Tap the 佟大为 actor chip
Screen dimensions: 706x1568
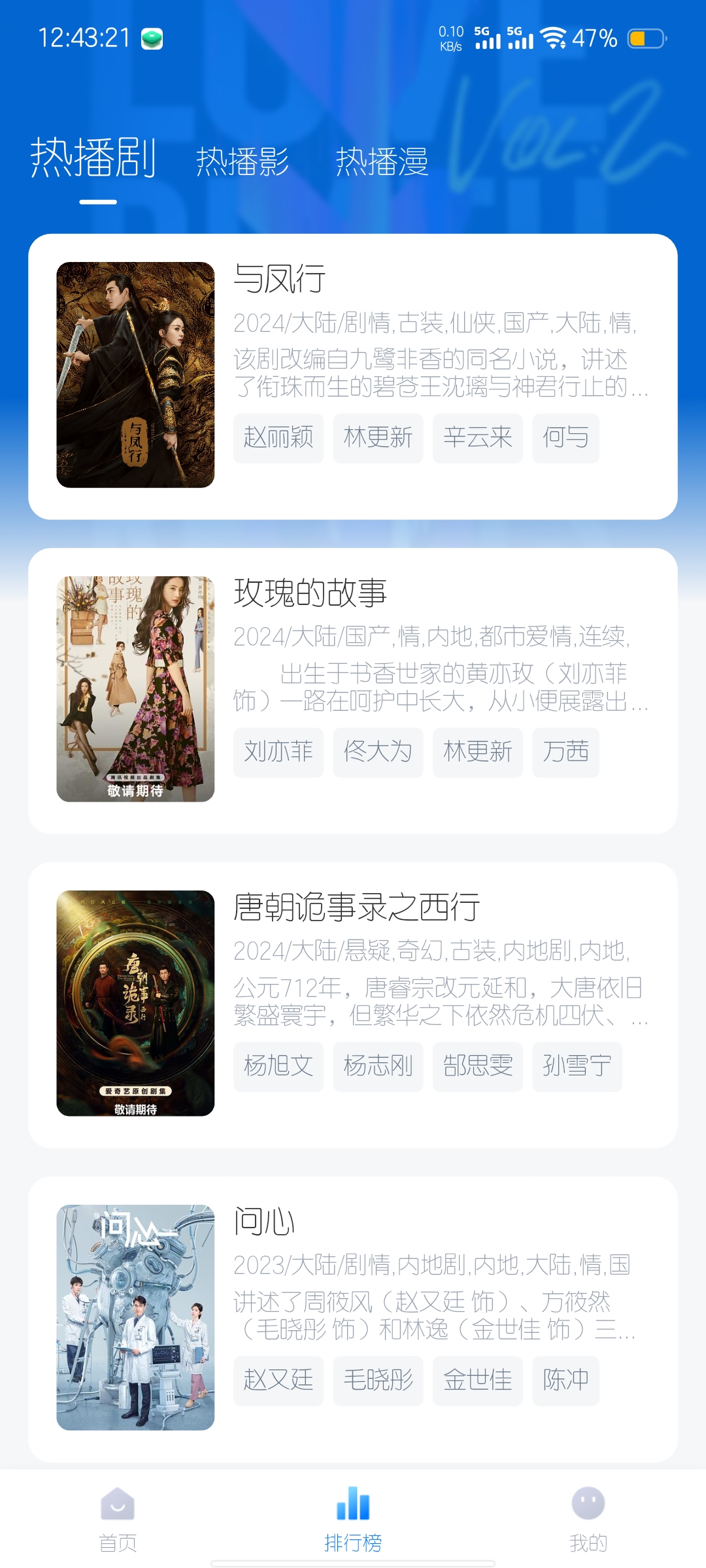click(378, 752)
